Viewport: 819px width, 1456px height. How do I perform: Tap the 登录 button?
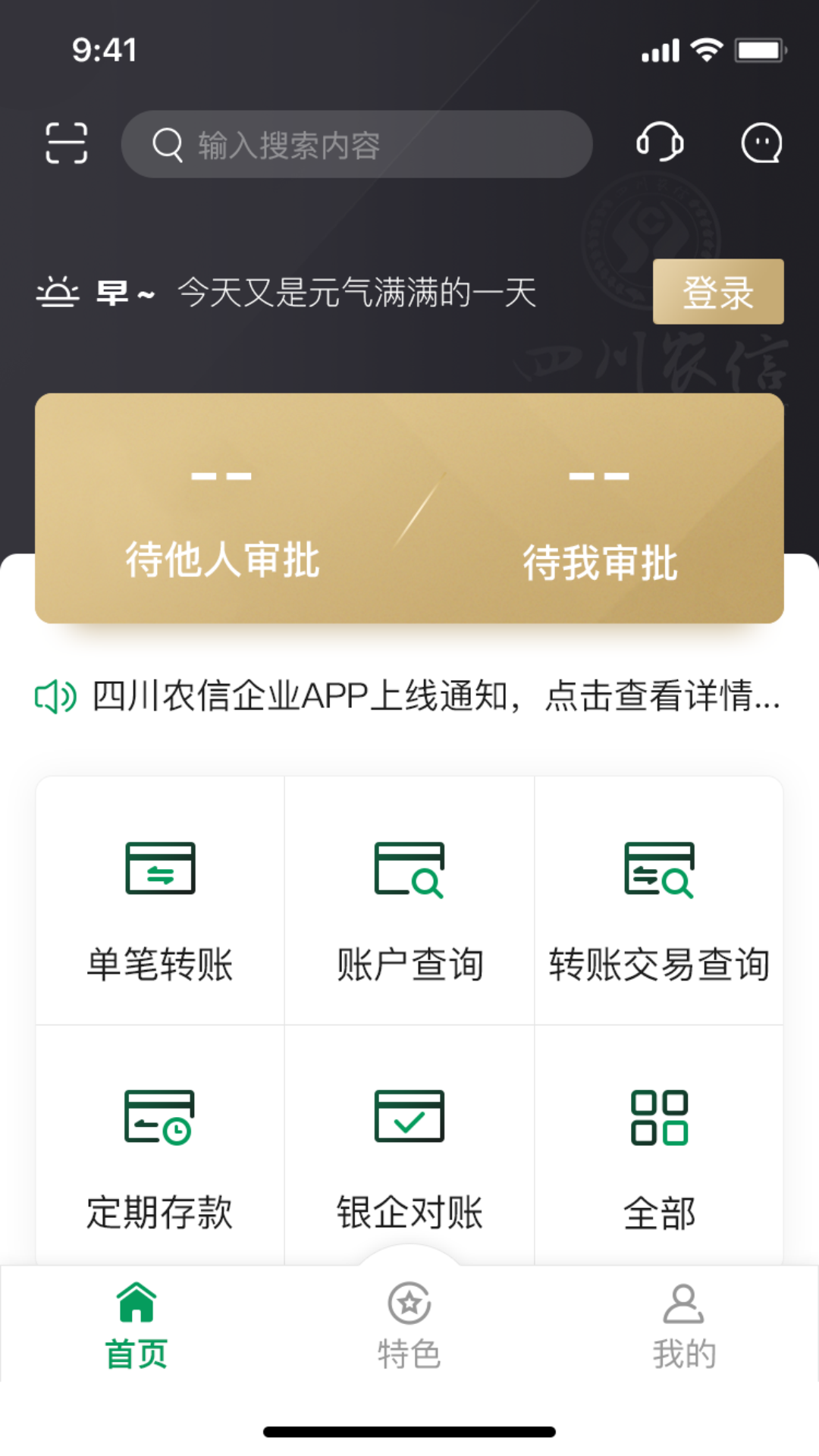(717, 292)
